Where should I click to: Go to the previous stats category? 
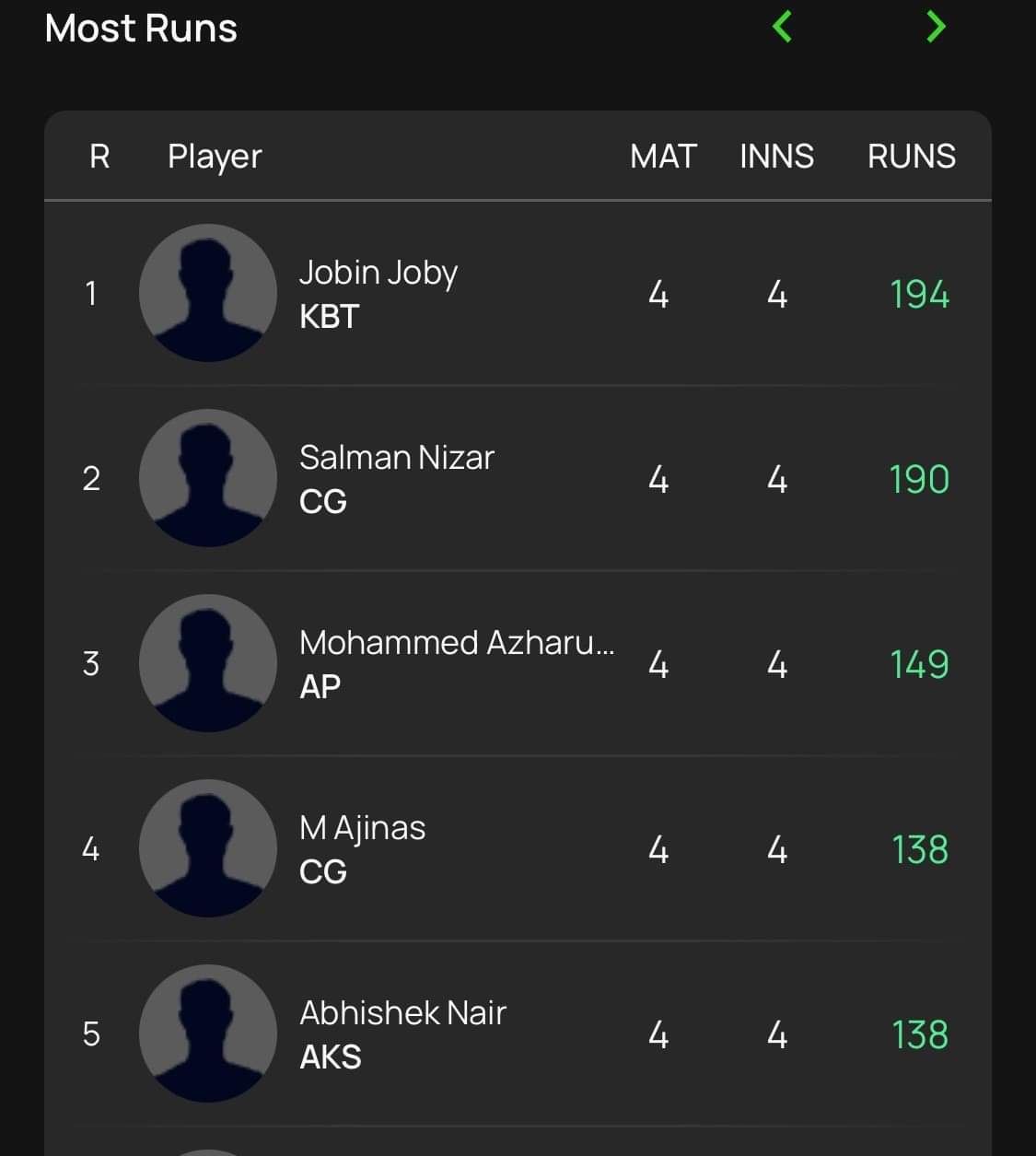[x=782, y=27]
